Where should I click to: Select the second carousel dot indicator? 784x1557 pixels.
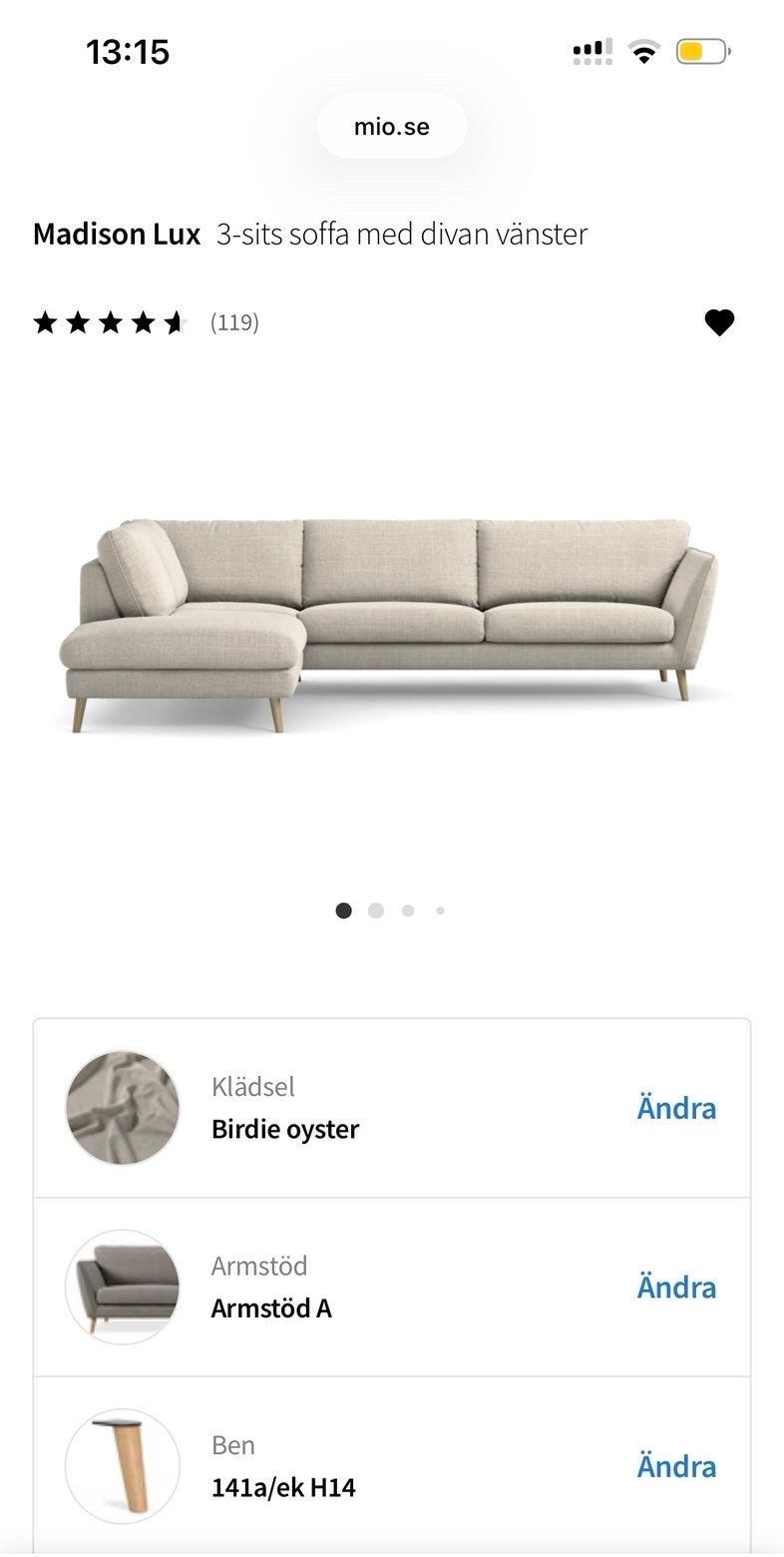click(376, 910)
